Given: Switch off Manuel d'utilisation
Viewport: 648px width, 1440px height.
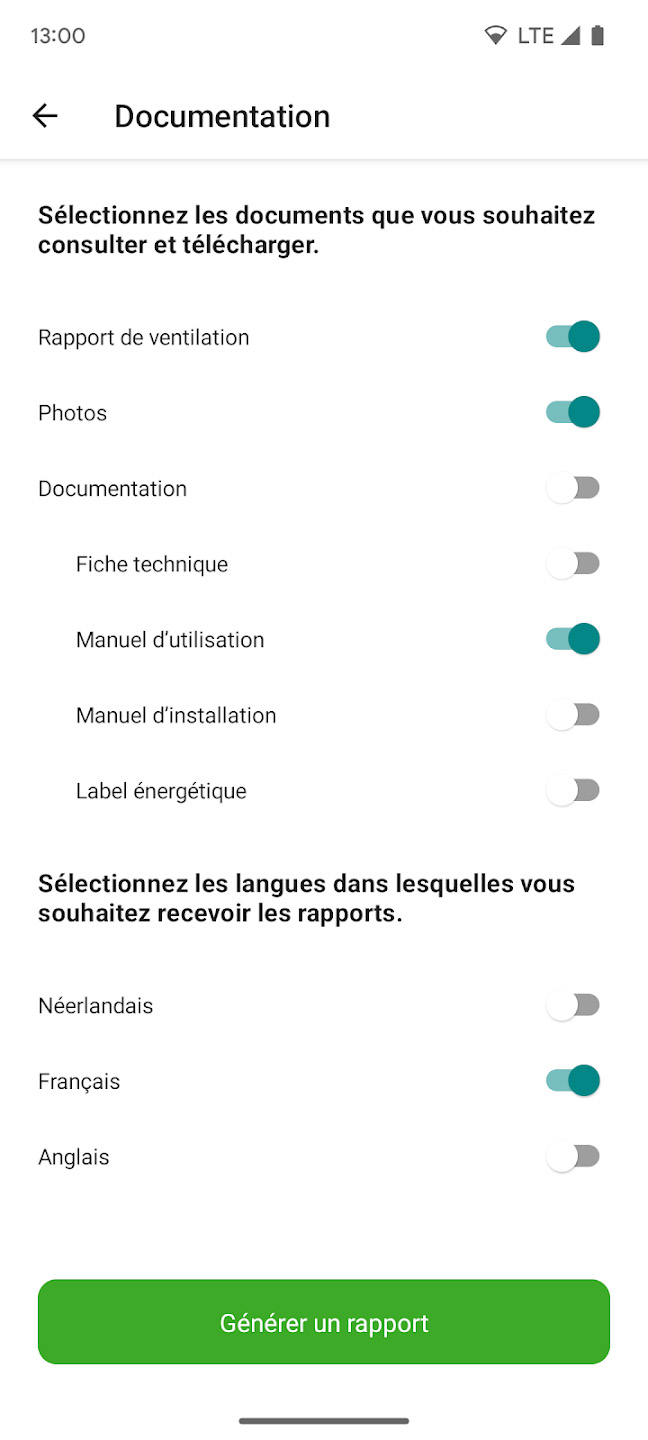Looking at the screenshot, I should tap(572, 639).
